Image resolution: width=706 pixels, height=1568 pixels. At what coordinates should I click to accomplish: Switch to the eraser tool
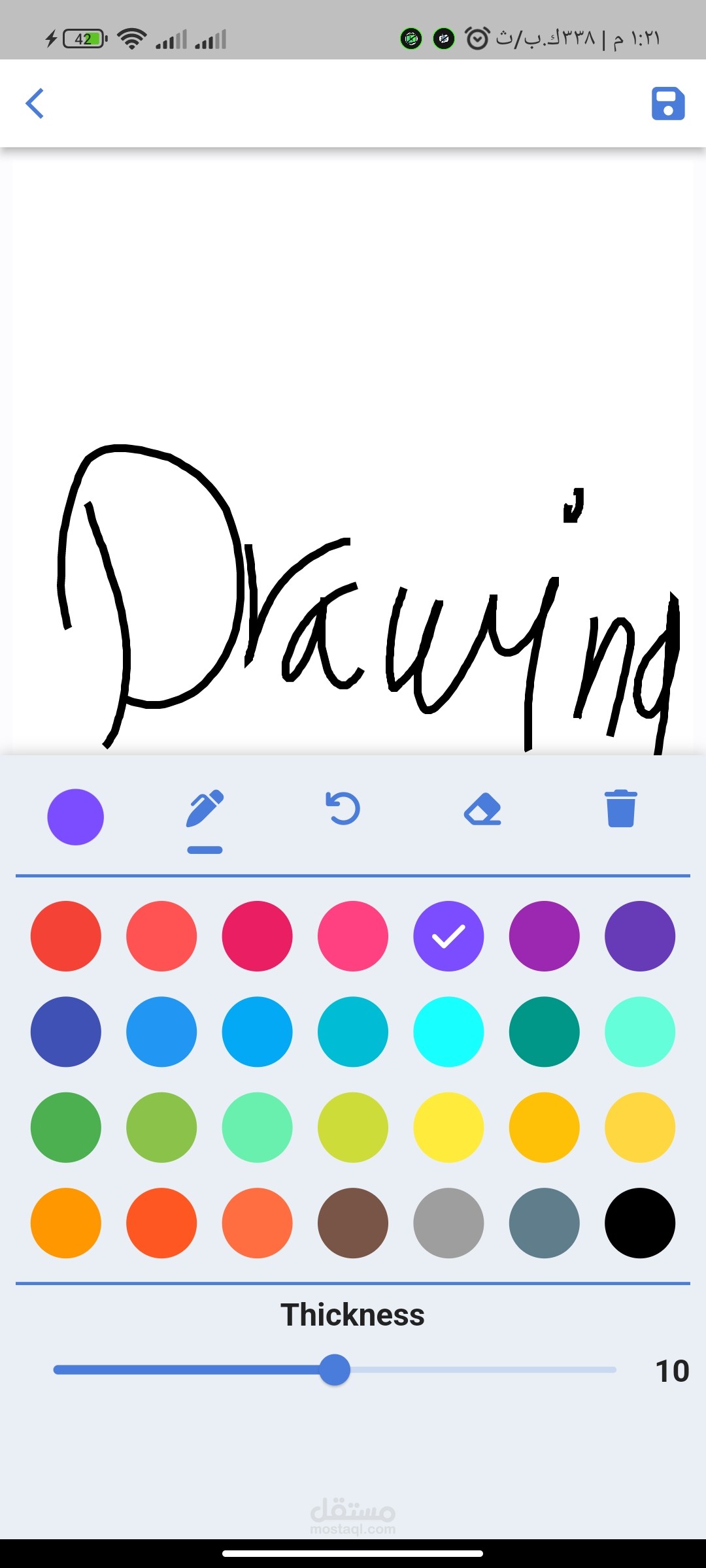(482, 809)
